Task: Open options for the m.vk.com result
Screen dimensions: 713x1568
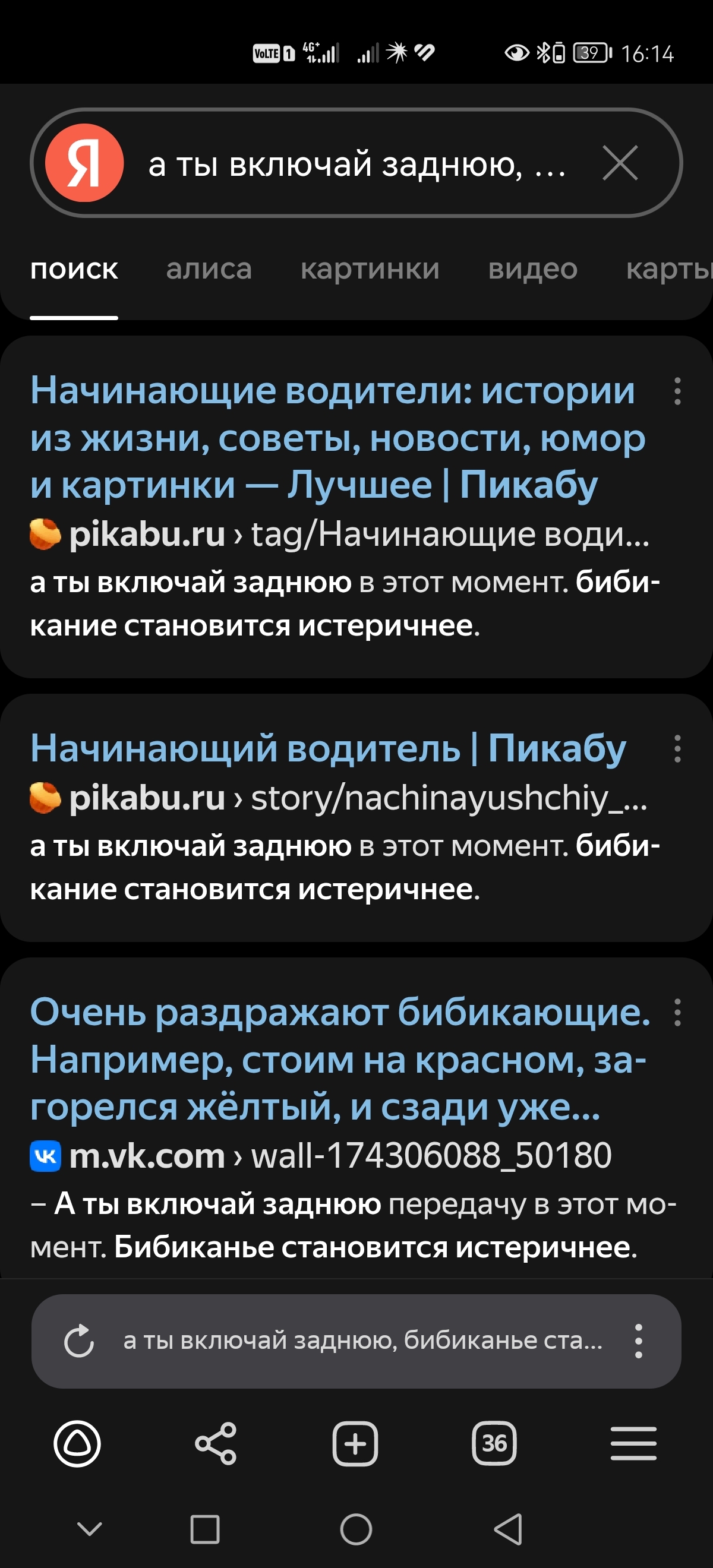Action: [x=677, y=1013]
